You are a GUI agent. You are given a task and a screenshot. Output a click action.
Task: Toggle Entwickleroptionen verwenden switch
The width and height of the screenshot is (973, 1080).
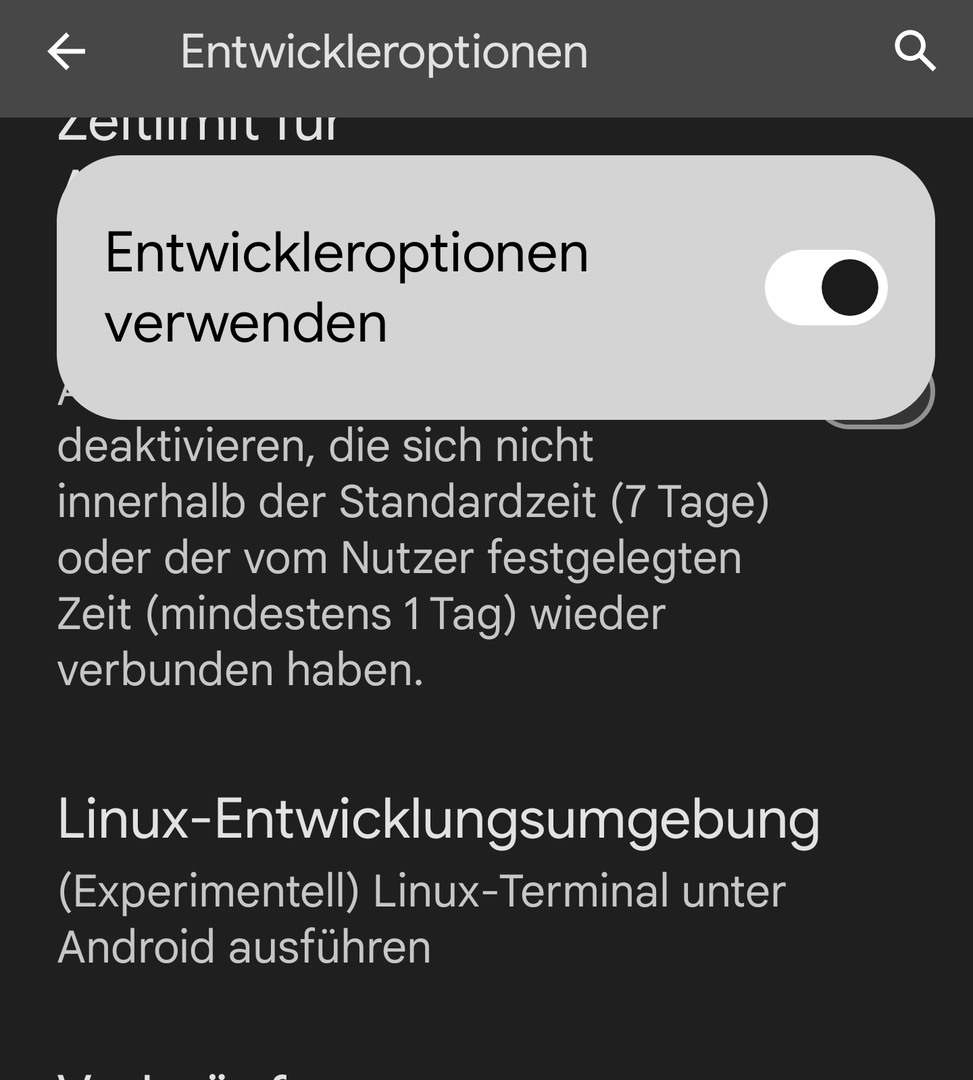point(826,288)
